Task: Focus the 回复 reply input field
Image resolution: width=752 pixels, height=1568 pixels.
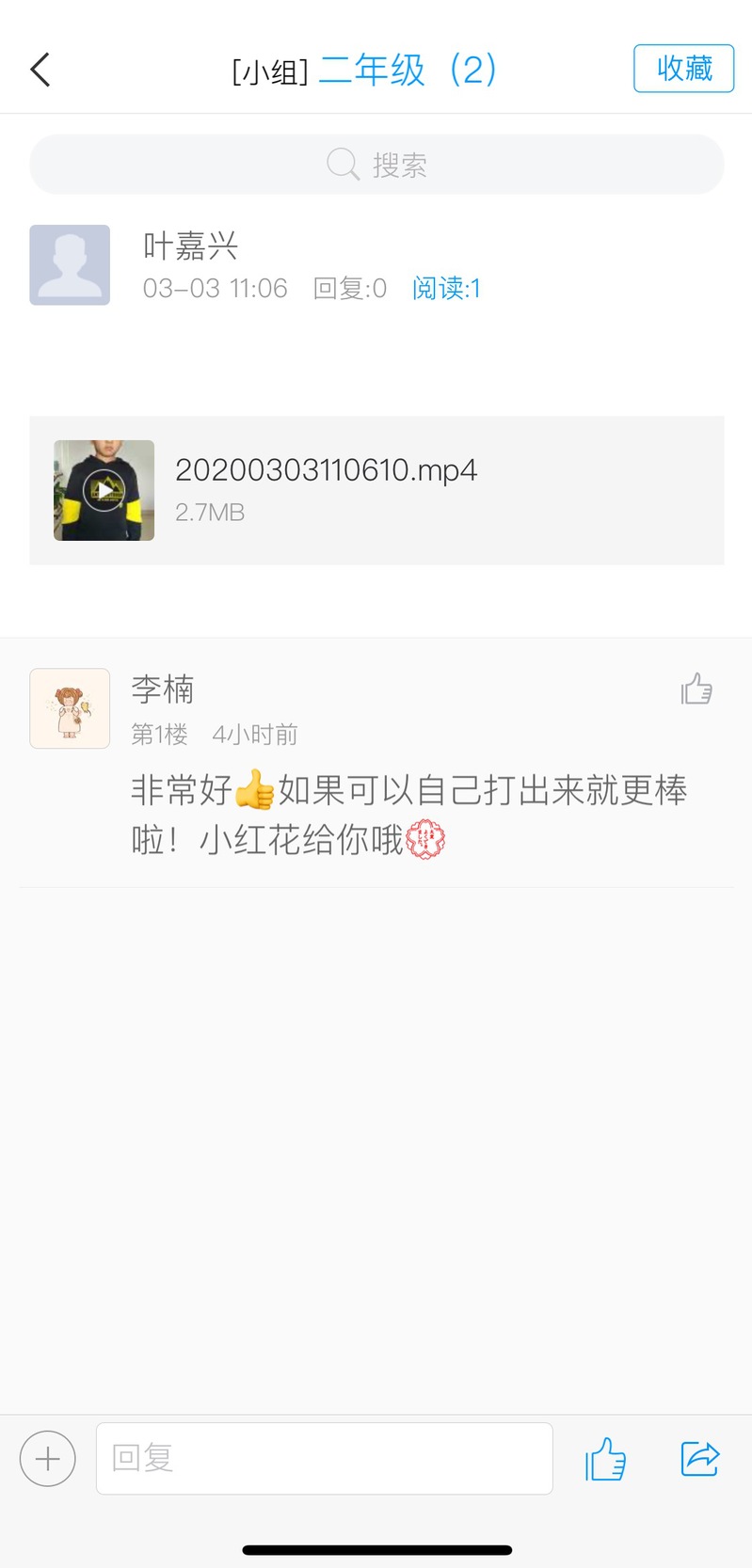Action: click(x=325, y=1459)
